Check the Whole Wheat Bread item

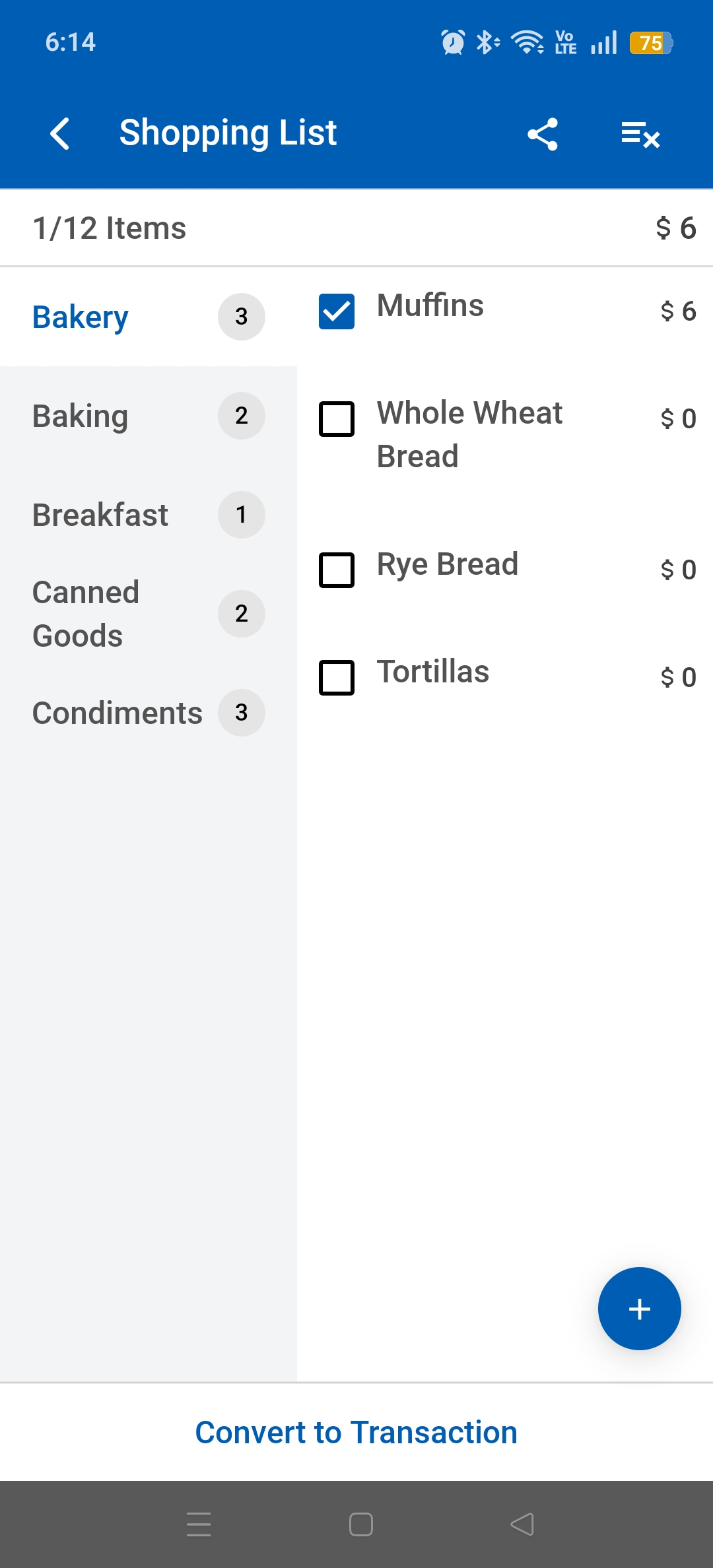pos(337,418)
